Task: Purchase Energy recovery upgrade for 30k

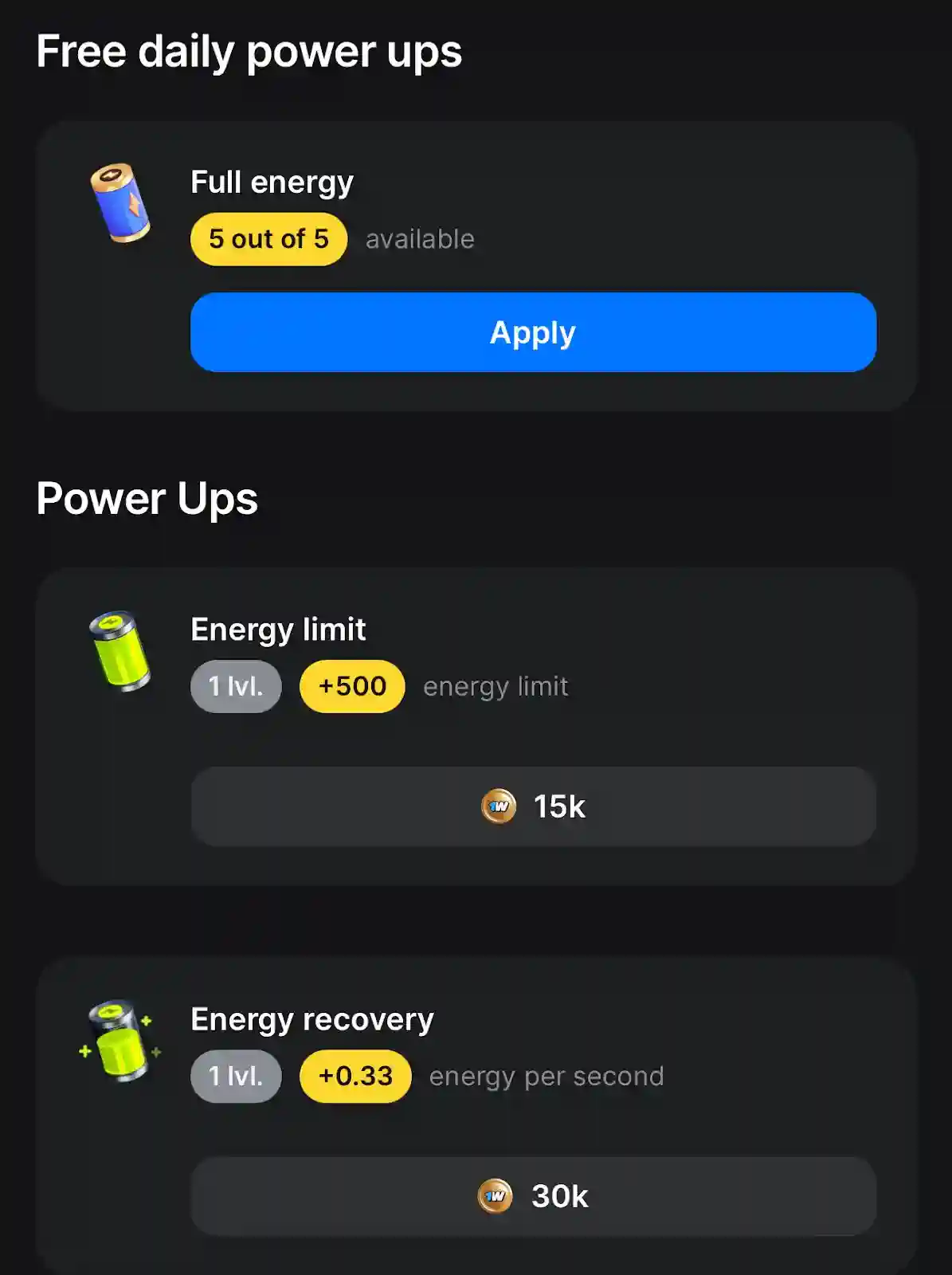Action: point(533,1196)
